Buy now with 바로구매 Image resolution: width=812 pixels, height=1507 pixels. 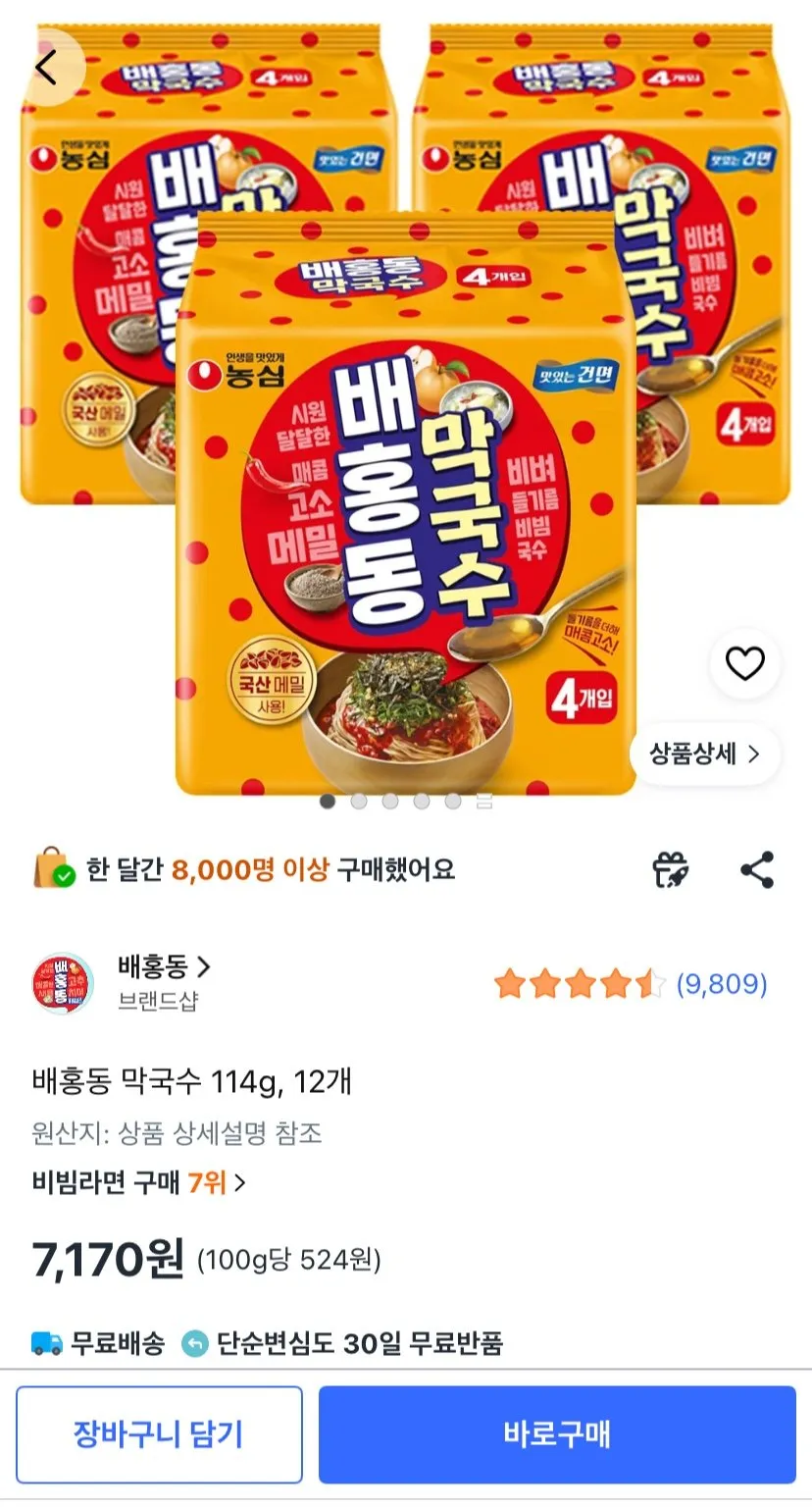pyautogui.click(x=557, y=1434)
